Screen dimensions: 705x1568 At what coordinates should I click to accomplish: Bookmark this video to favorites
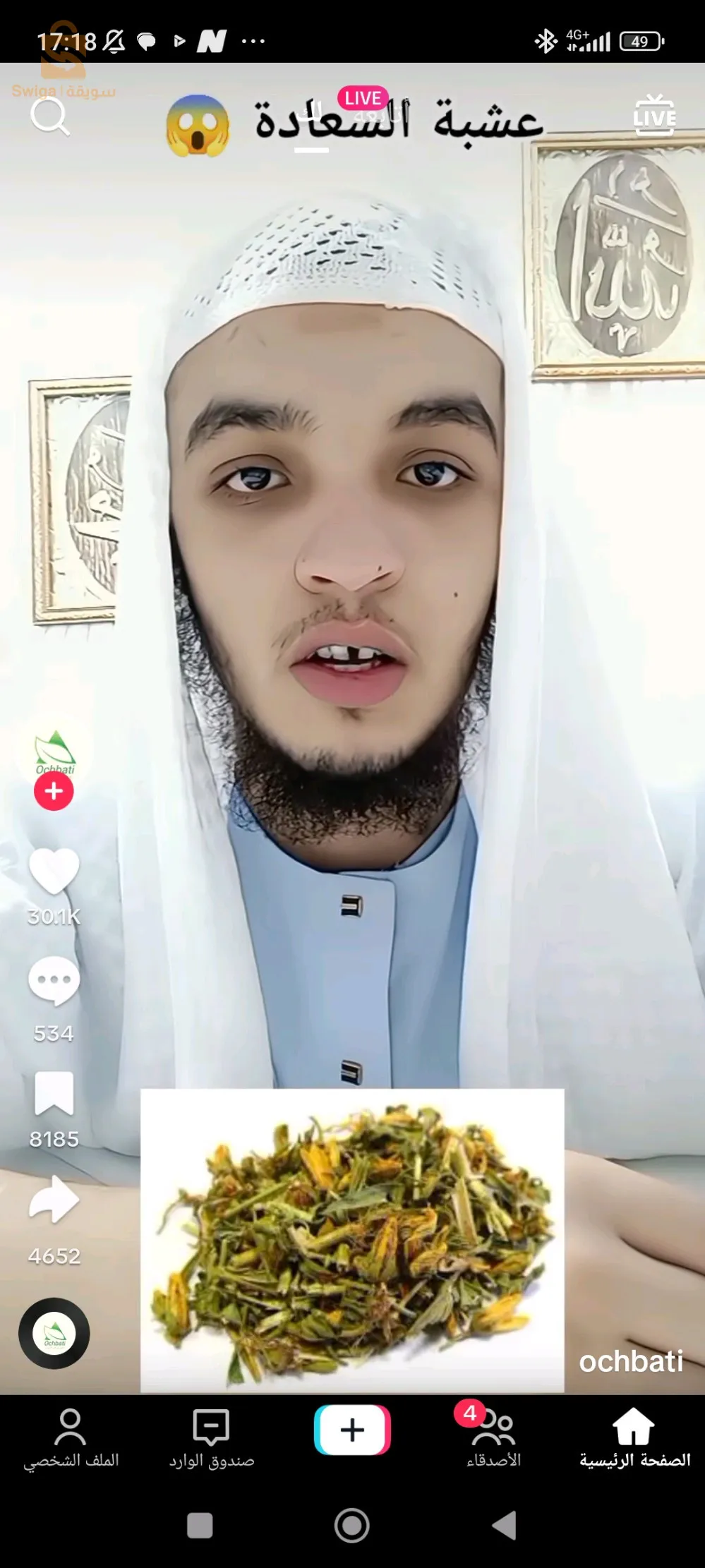[x=54, y=1093]
